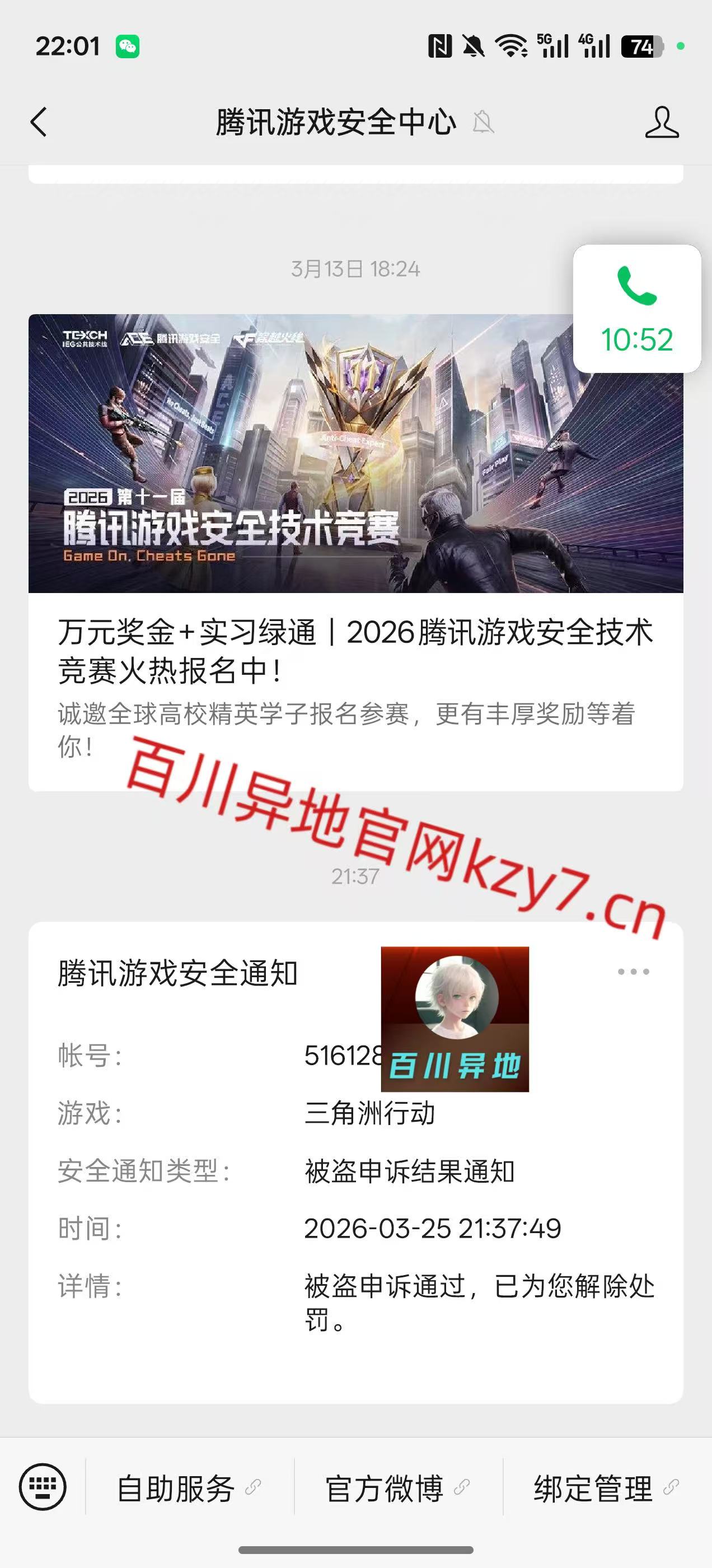Viewport: 712px width, 1568px height.
Task: Return to the ongoing call bubble
Action: [x=636, y=309]
